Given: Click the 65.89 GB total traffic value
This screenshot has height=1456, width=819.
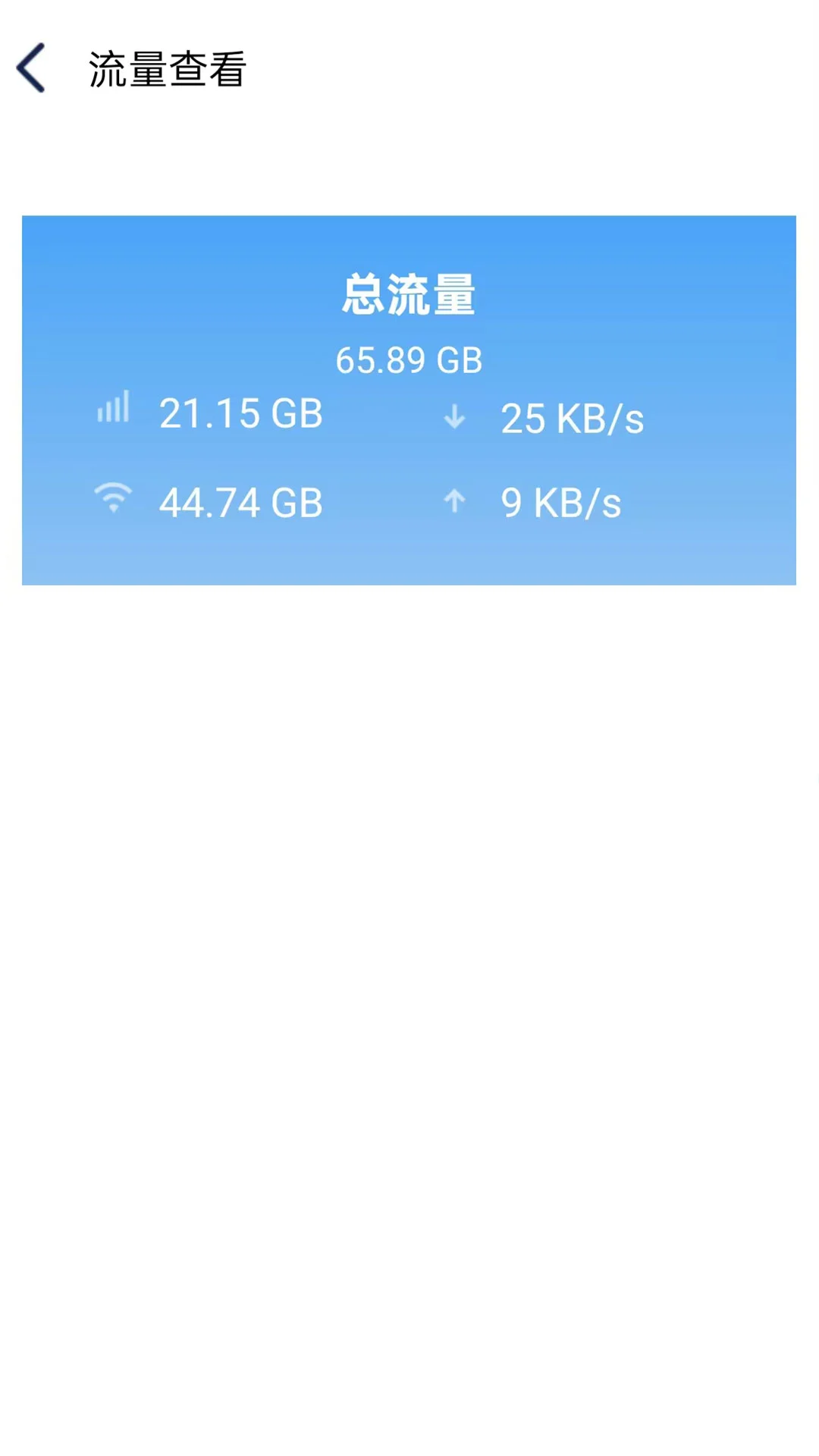Looking at the screenshot, I should [x=409, y=359].
